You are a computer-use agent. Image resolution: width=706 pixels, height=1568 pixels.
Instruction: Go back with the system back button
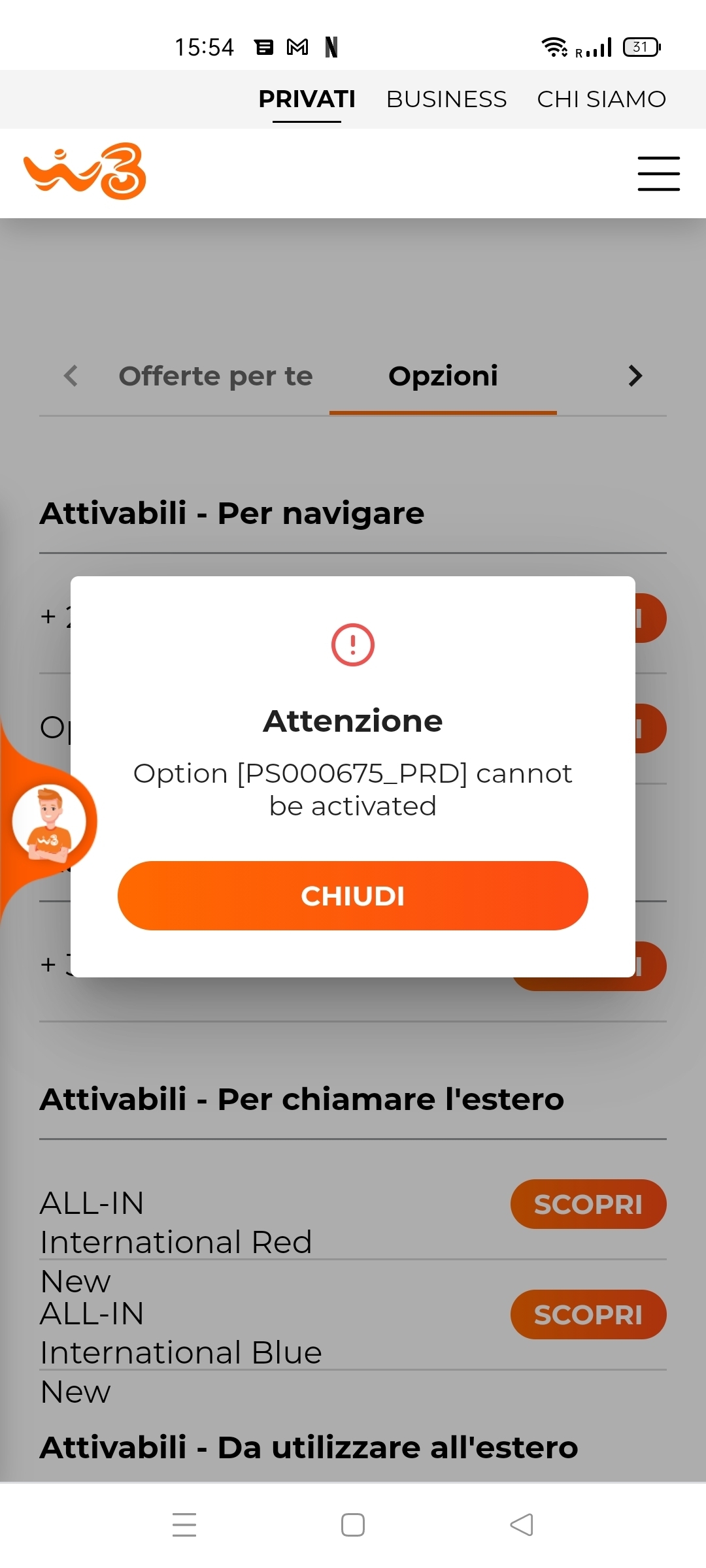pyautogui.click(x=522, y=1525)
